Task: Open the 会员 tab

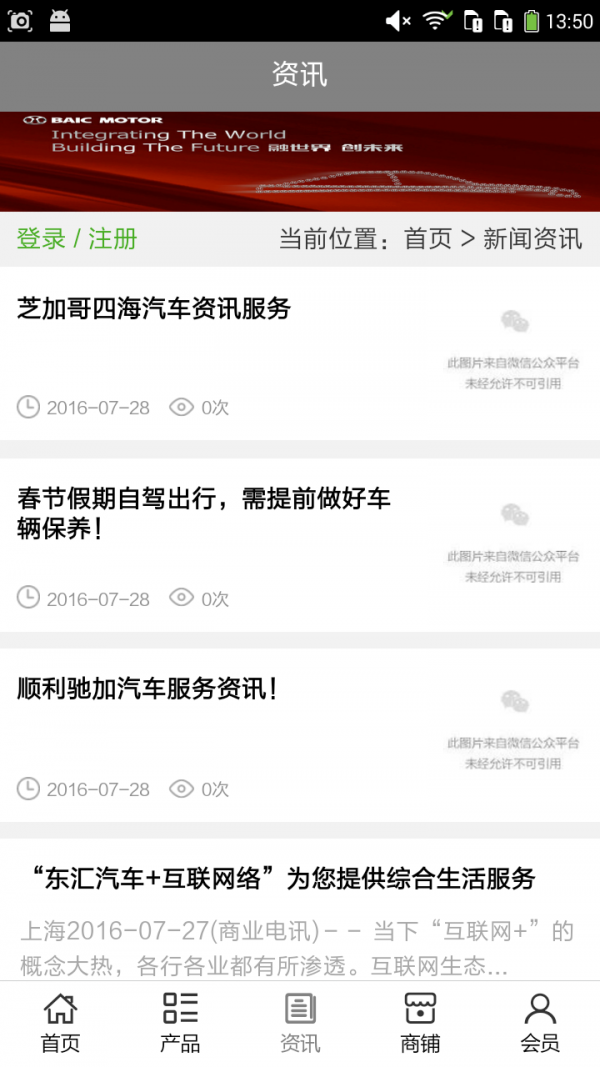Action: tap(540, 1023)
